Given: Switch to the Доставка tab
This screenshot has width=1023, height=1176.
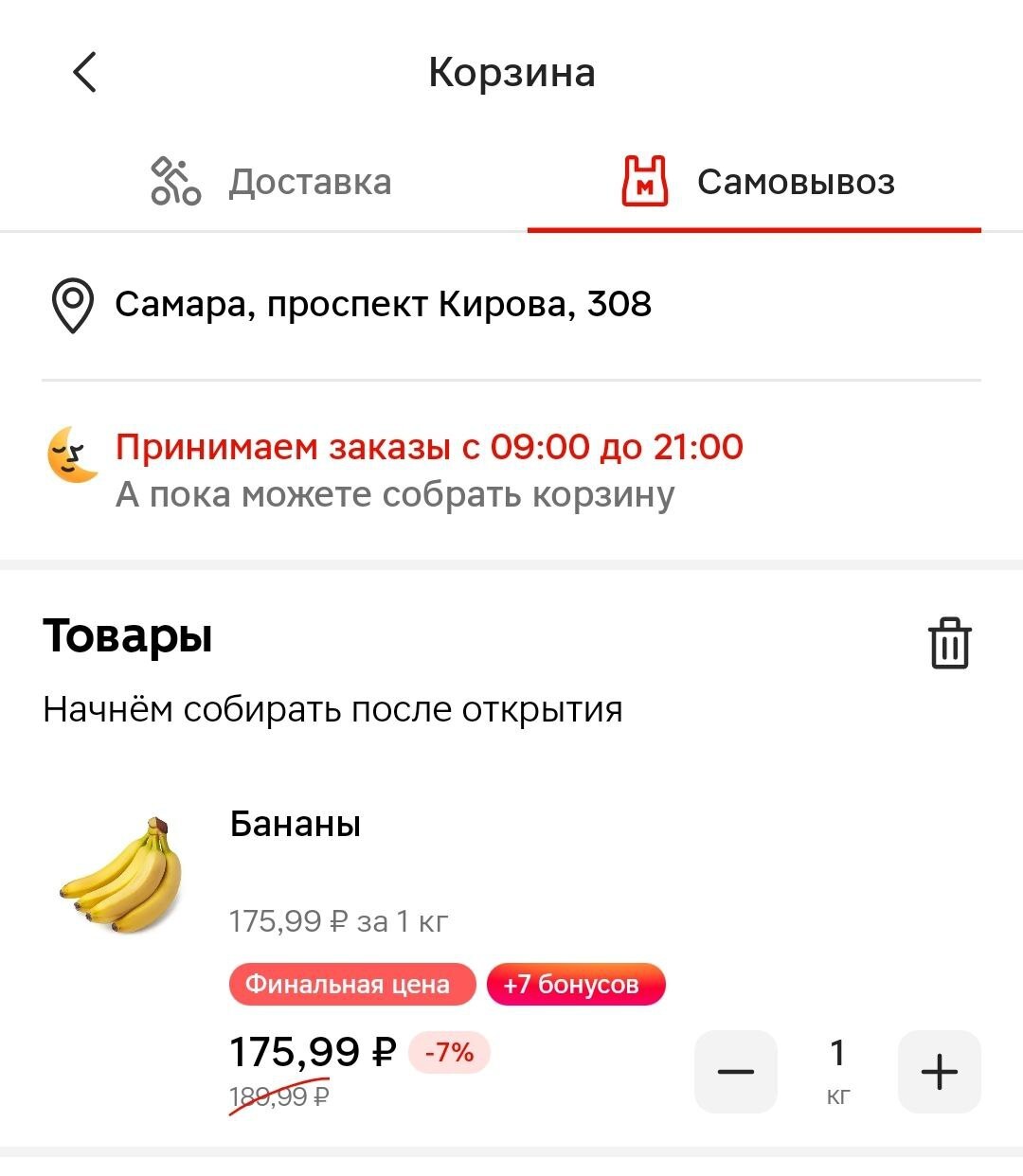Looking at the screenshot, I should click(x=272, y=182).
